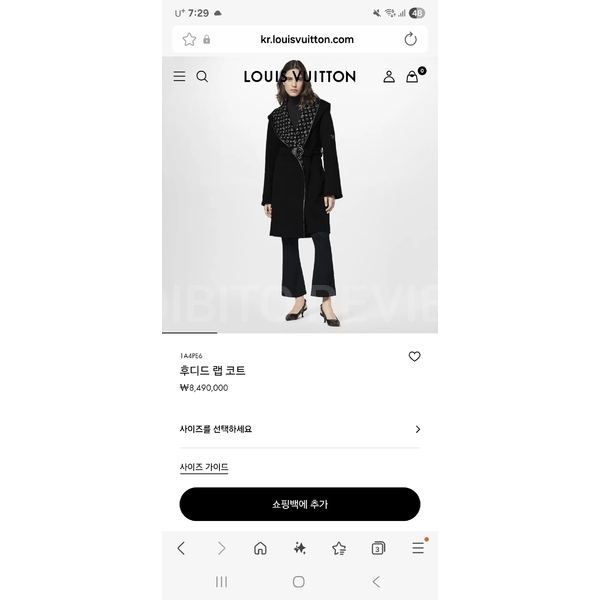Open the browser more-options menu

[418, 548]
